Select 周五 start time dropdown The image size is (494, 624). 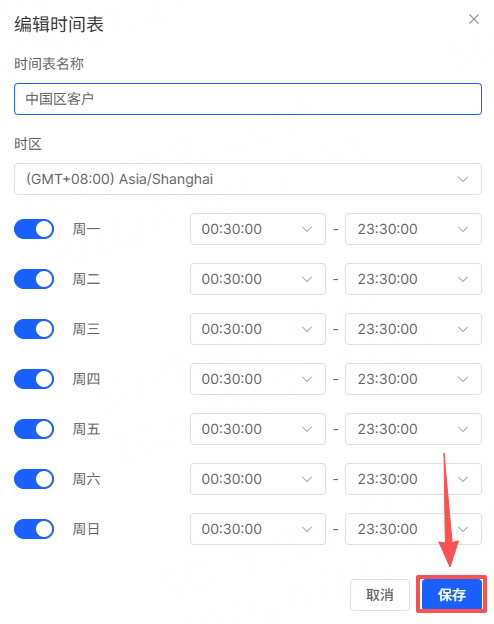click(x=258, y=429)
